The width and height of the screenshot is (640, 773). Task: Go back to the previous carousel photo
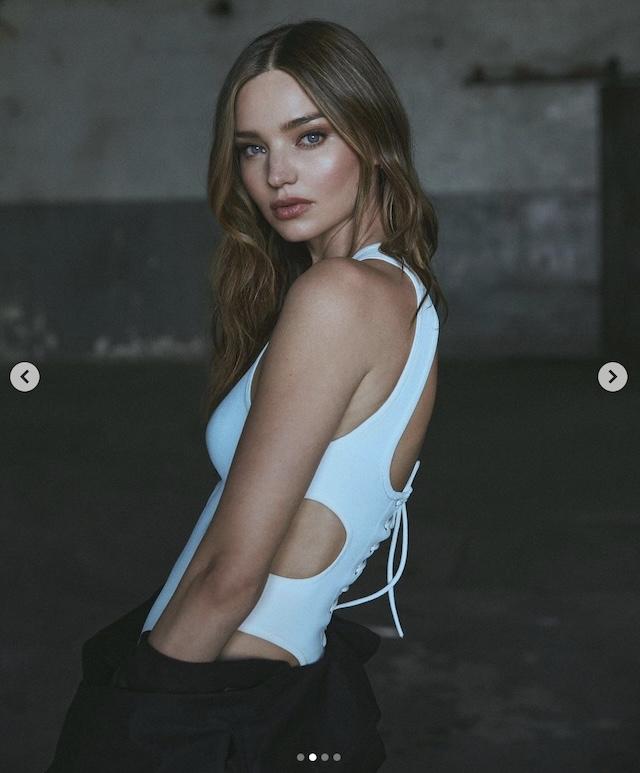pos(25,377)
